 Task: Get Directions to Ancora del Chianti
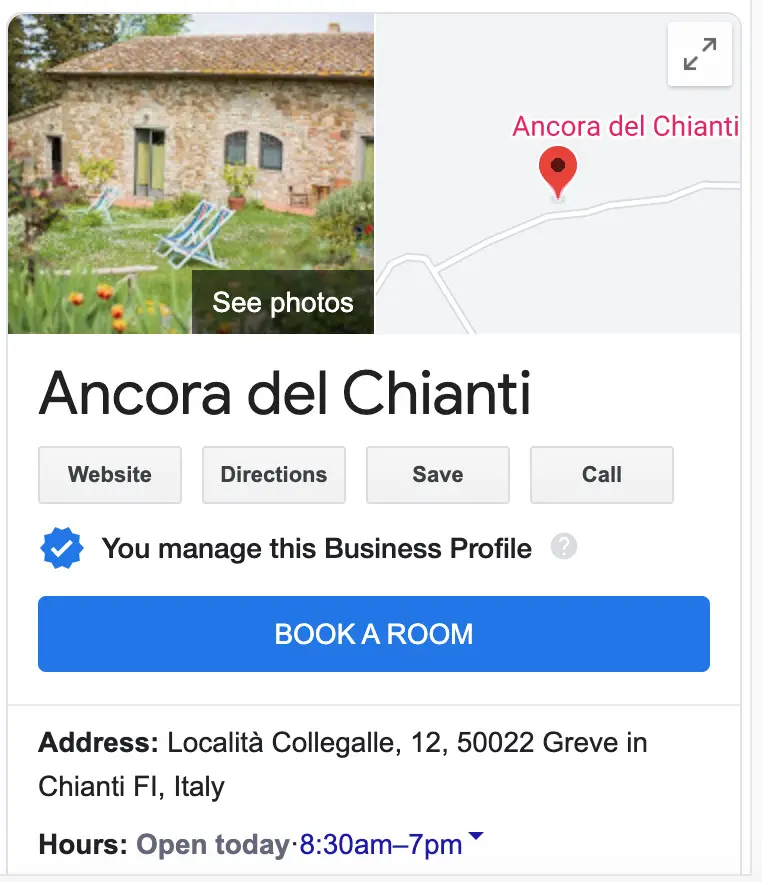pos(274,475)
